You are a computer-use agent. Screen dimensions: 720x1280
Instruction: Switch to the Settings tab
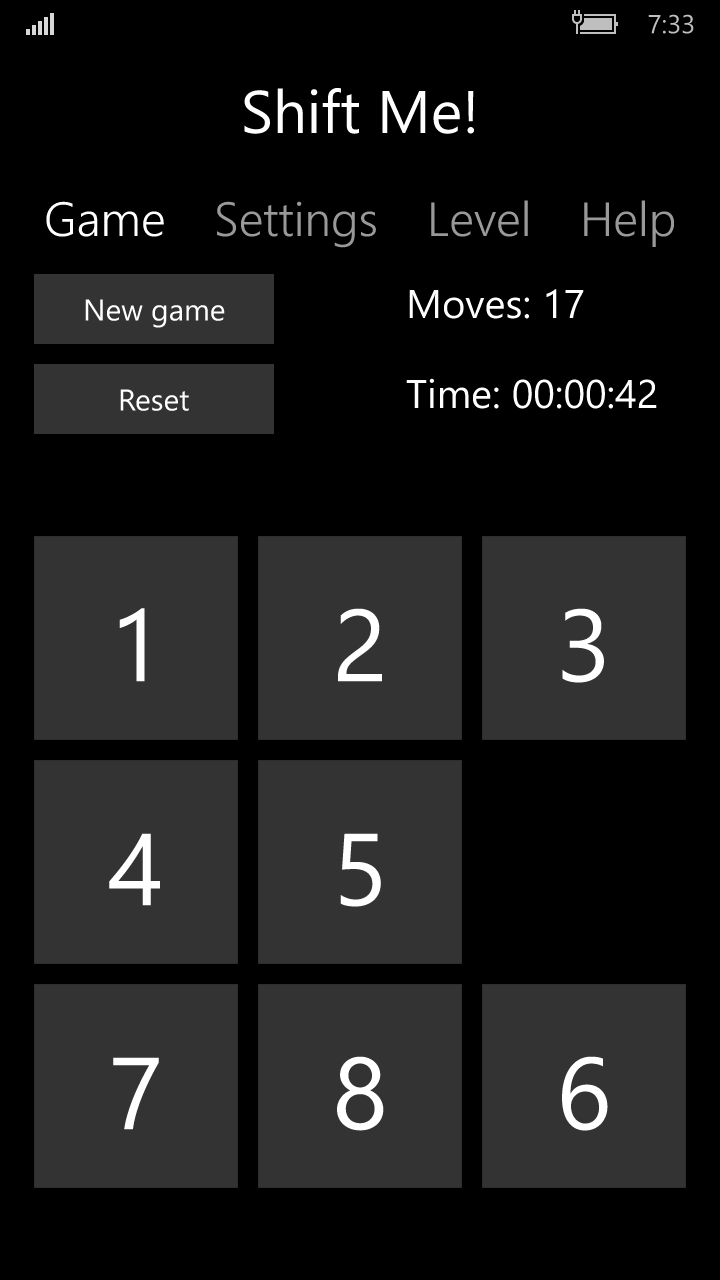(x=296, y=220)
